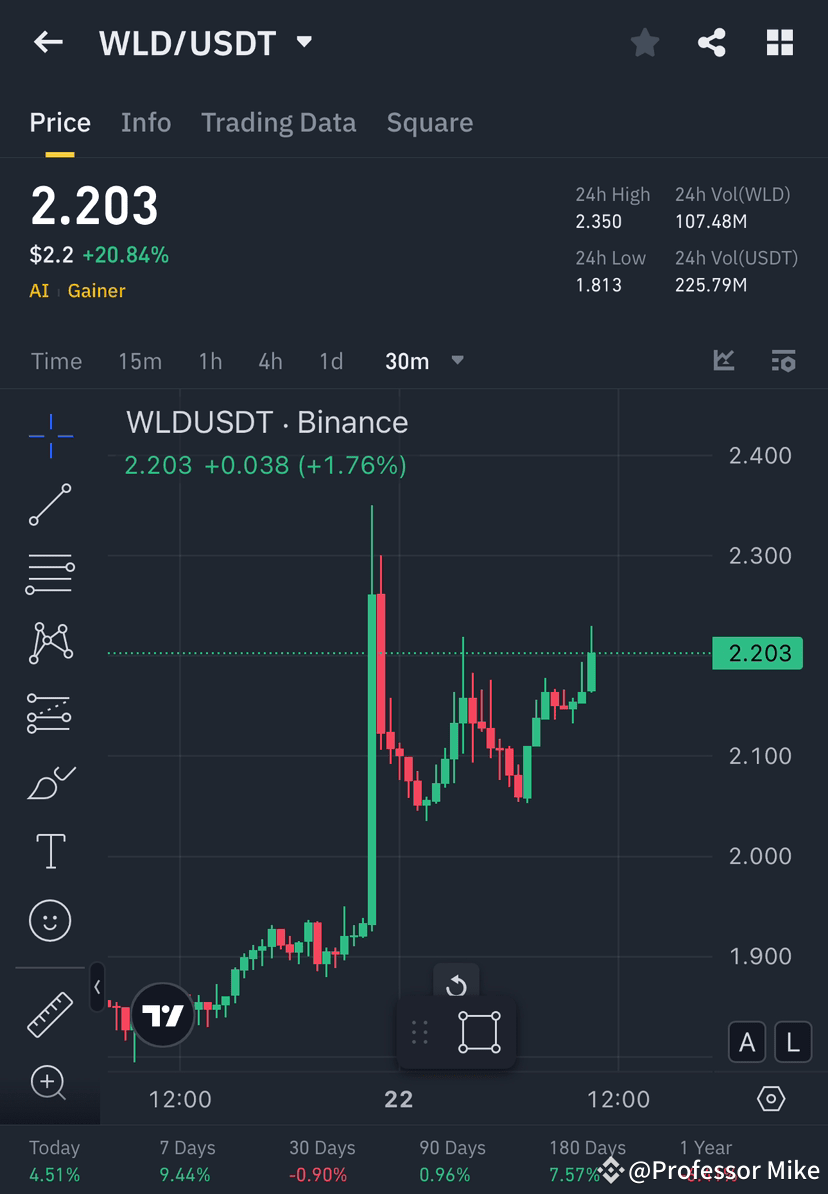The width and height of the screenshot is (828, 1194).
Task: Select the trend line drawing tool
Action: (50, 505)
